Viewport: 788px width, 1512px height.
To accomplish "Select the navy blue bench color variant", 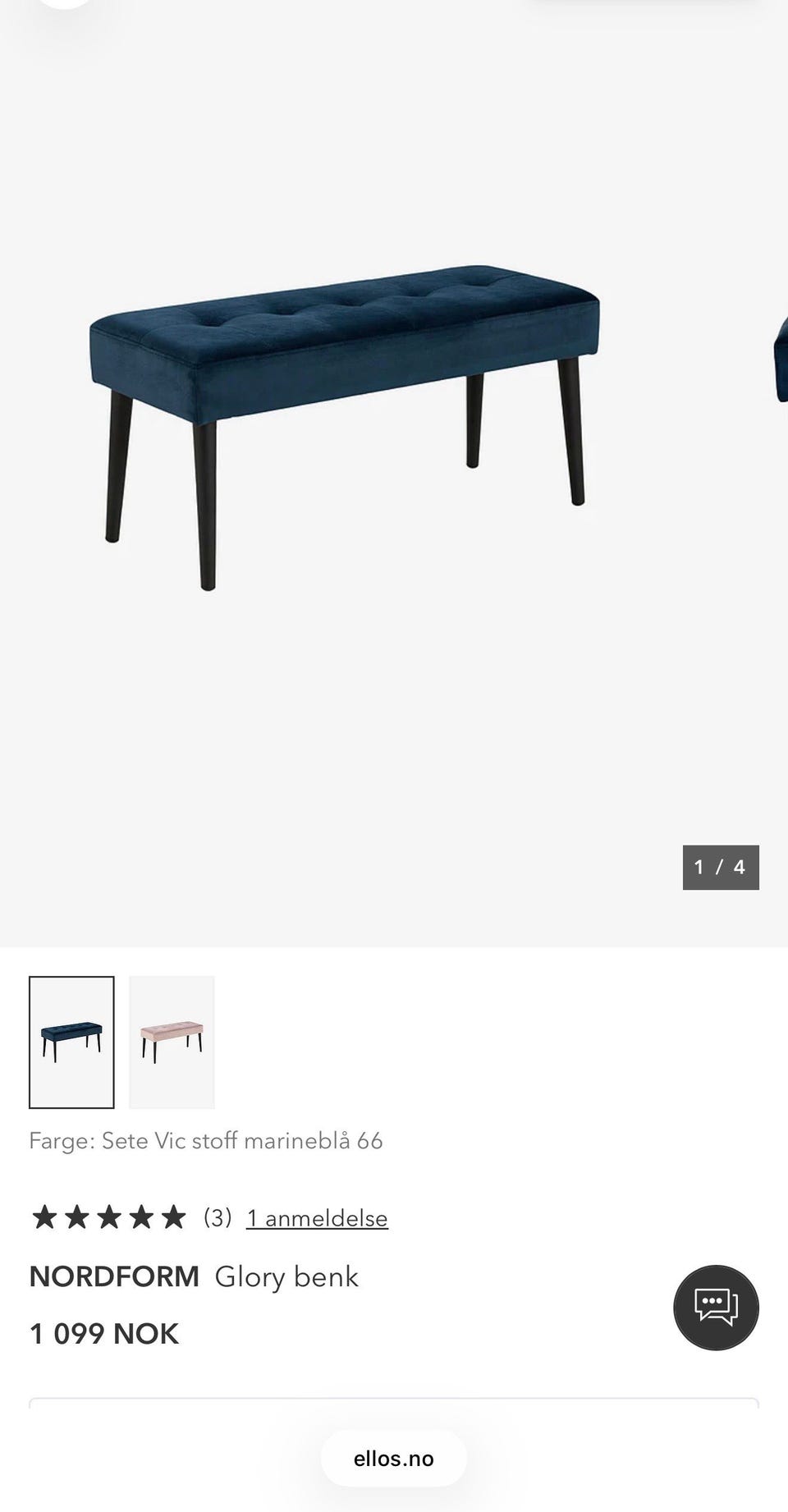I will click(x=71, y=1042).
